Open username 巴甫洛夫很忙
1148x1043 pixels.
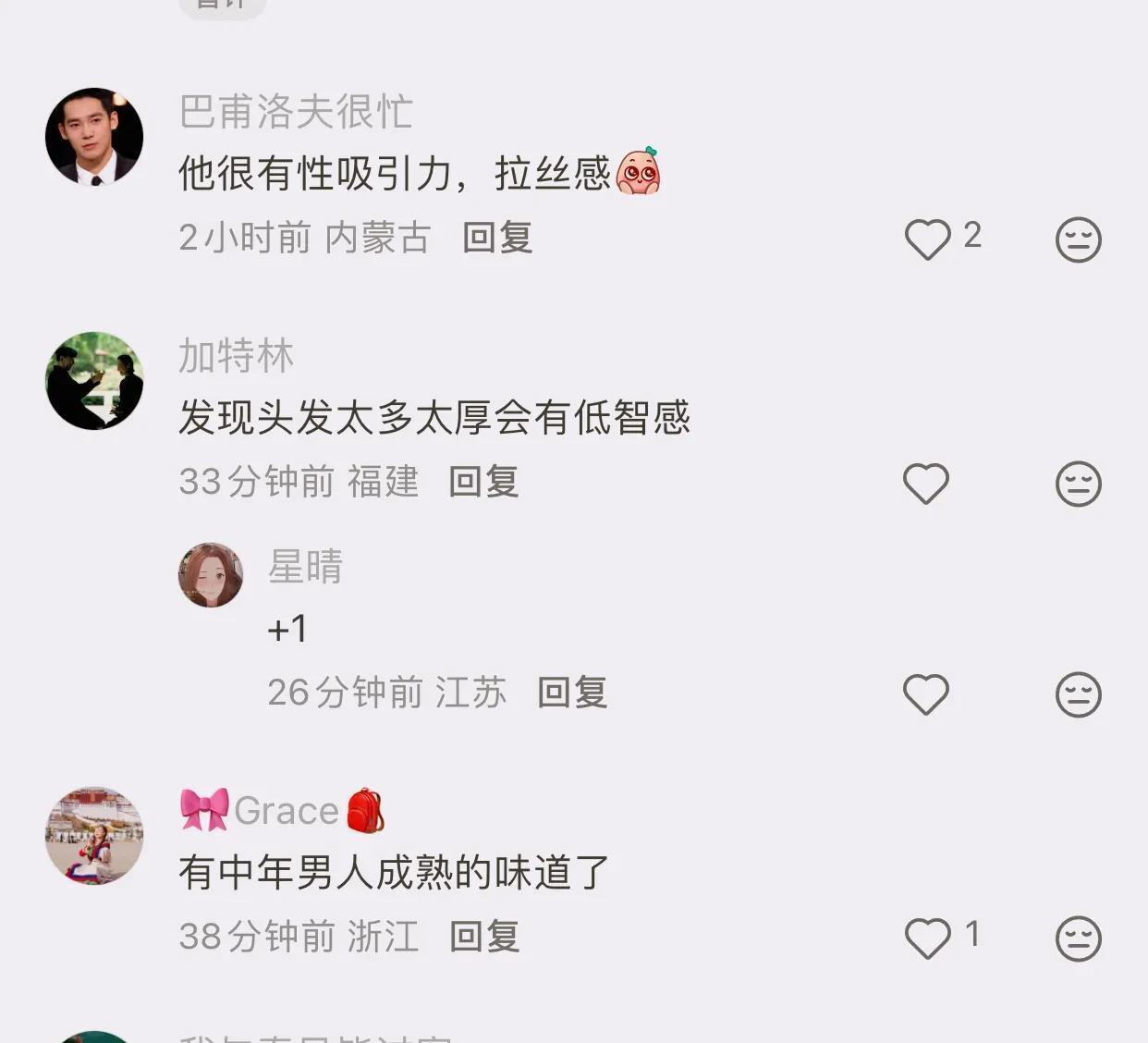click(x=296, y=112)
